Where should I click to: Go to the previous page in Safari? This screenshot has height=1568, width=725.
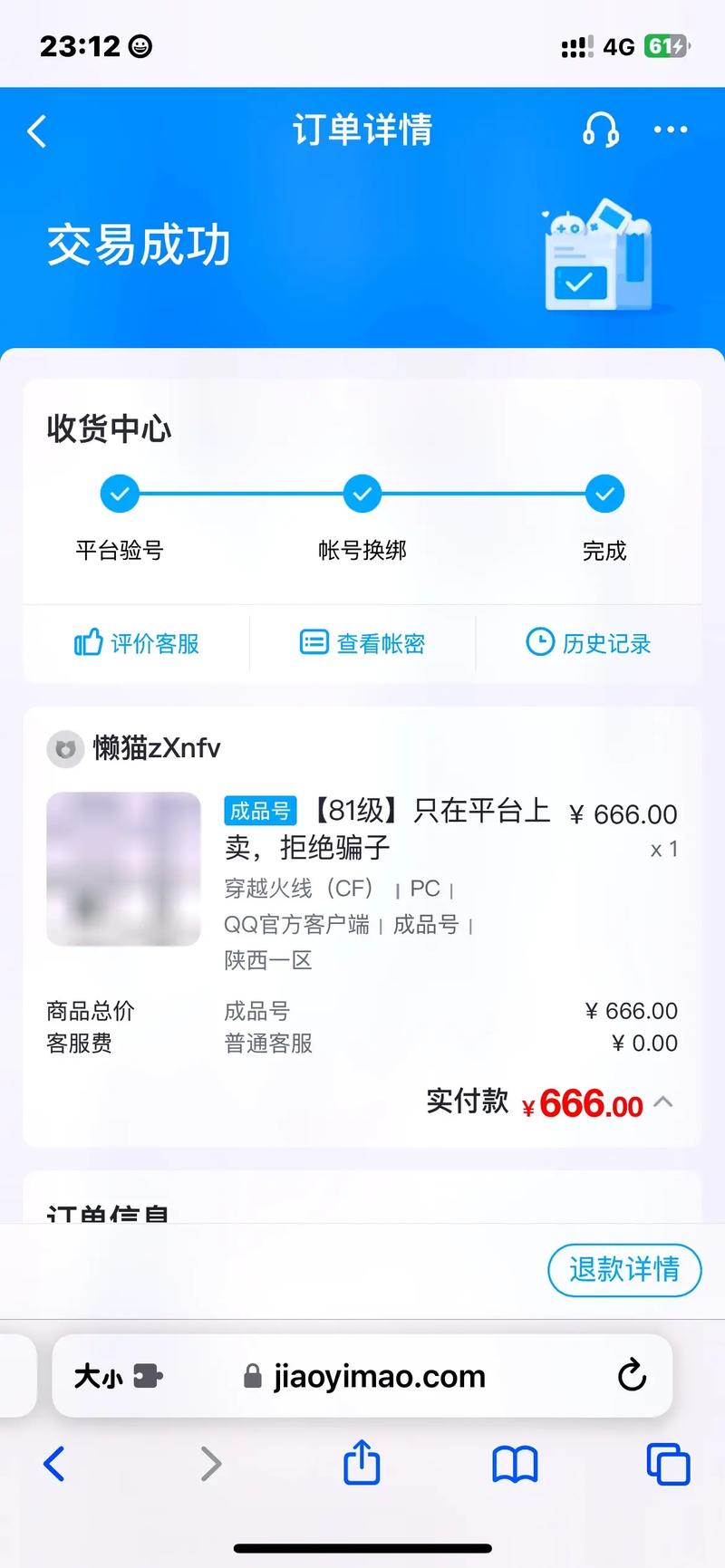pyautogui.click(x=55, y=1464)
